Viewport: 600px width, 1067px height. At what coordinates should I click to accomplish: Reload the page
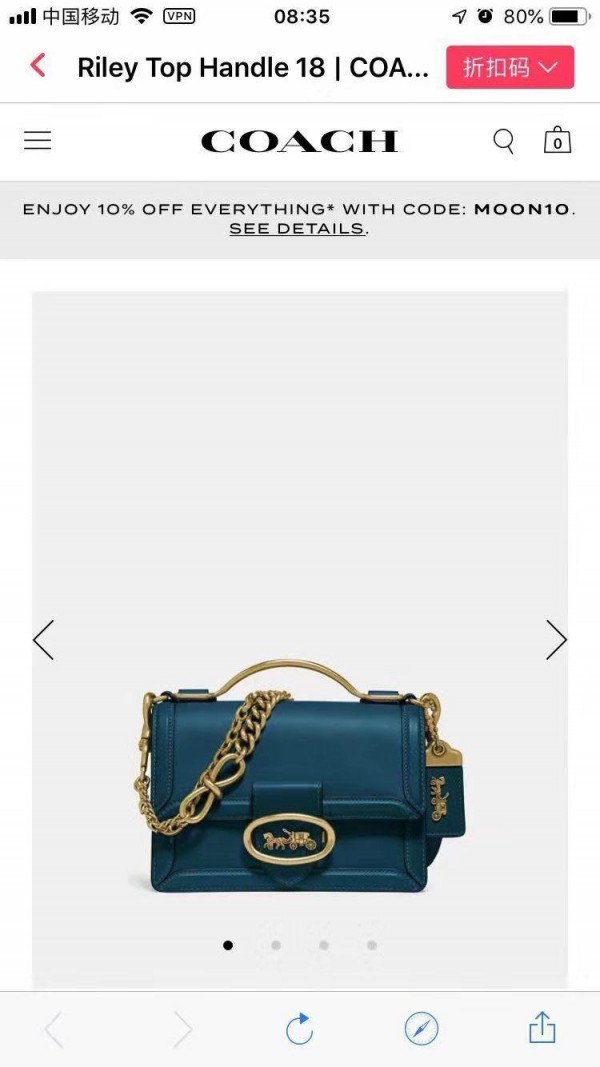pyautogui.click(x=299, y=1028)
